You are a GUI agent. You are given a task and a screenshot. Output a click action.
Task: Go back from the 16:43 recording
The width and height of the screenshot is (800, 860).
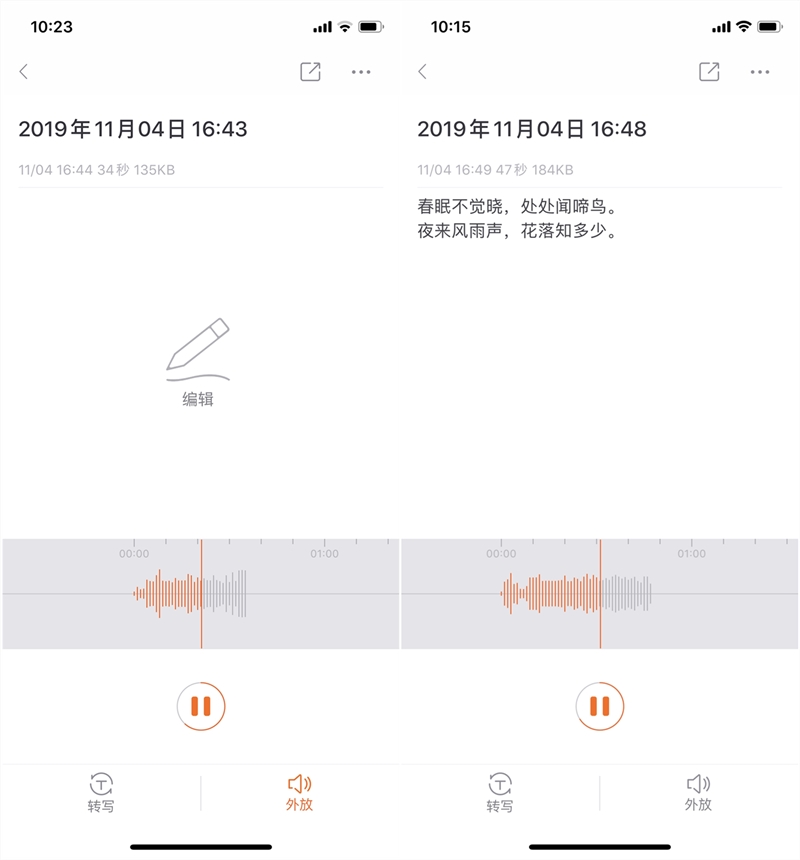[x=24, y=72]
